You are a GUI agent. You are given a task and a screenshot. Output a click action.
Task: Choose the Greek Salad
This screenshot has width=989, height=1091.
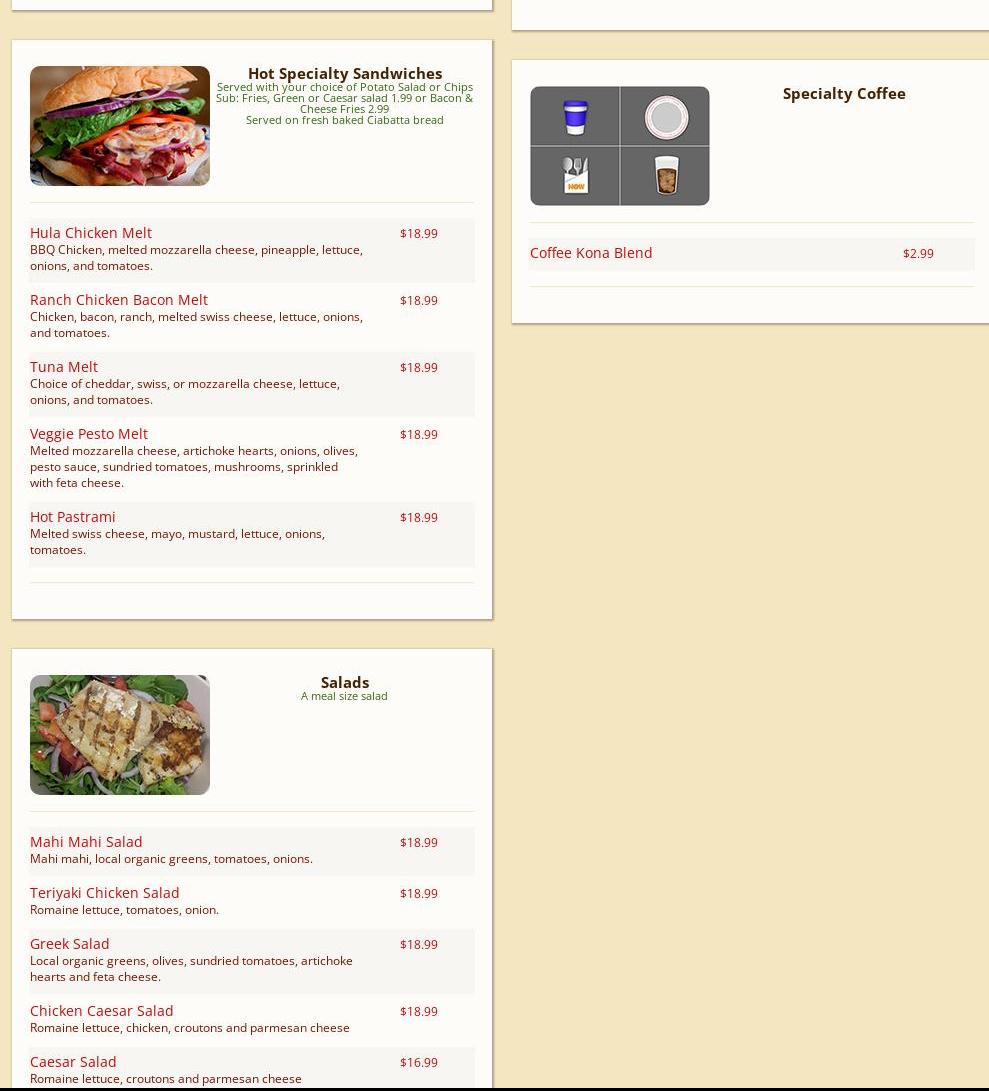pos(70,944)
